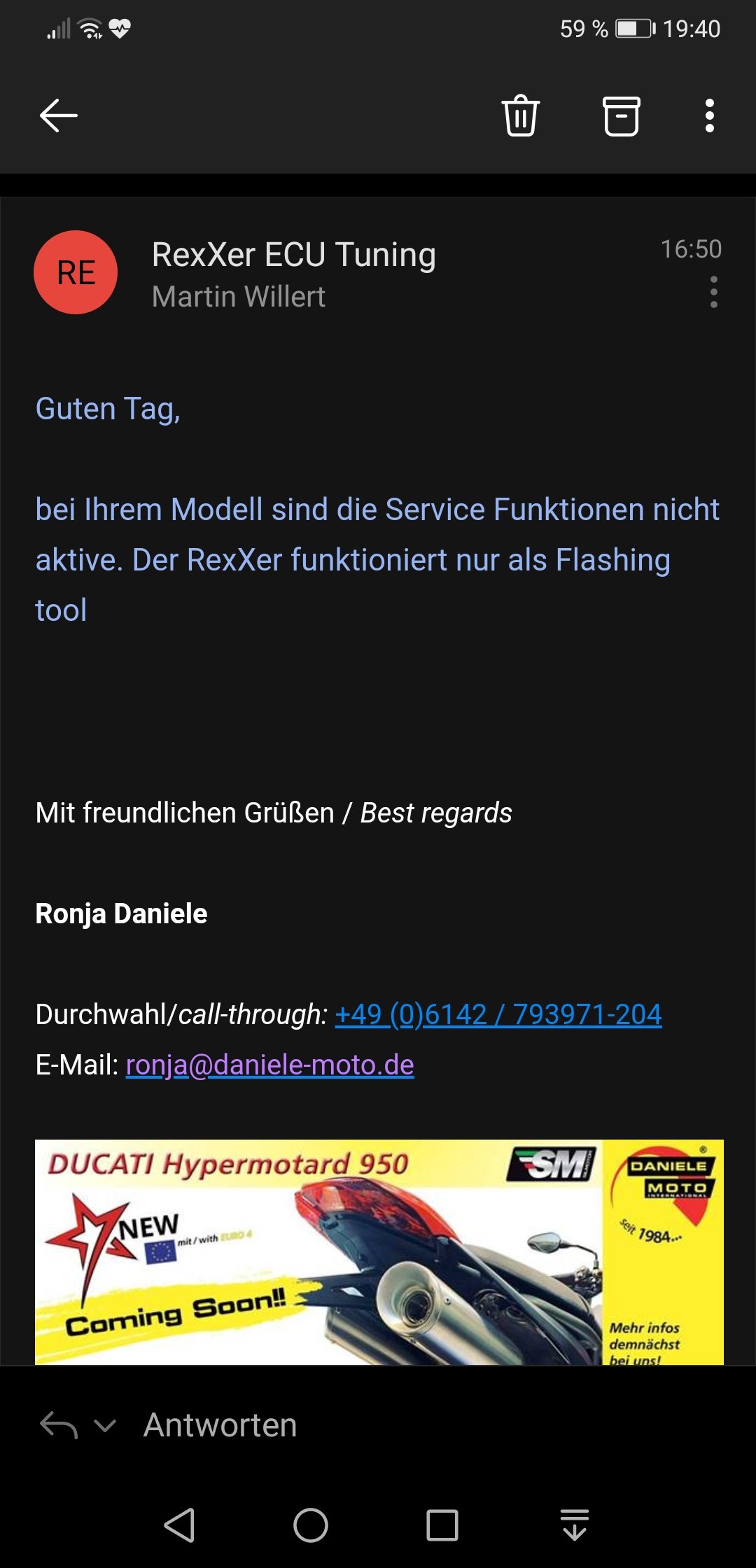Call the number +49 (0)6142 / 793971-204
The width and height of the screenshot is (756, 1568).
pos(498,1014)
